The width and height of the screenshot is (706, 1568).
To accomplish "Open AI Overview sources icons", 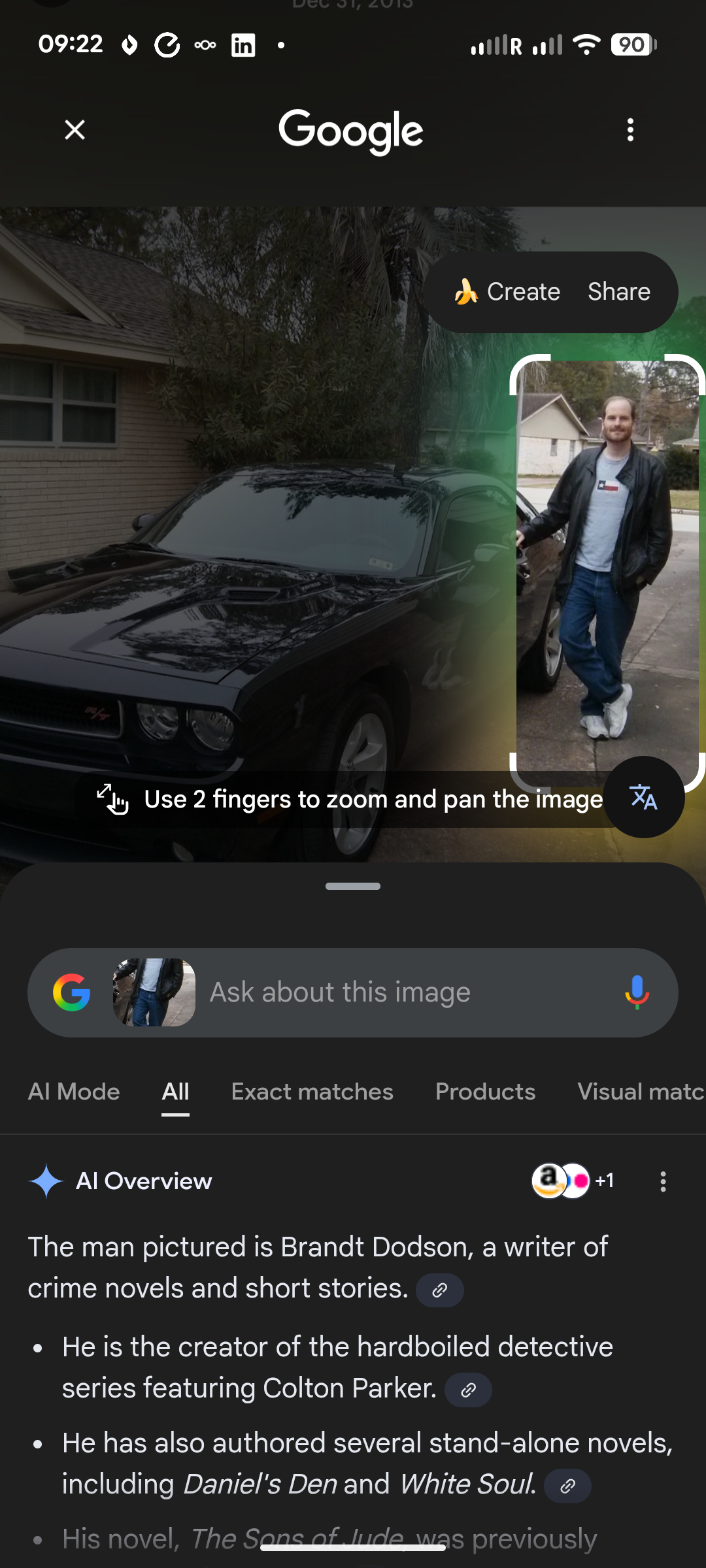I will pos(573,1181).
